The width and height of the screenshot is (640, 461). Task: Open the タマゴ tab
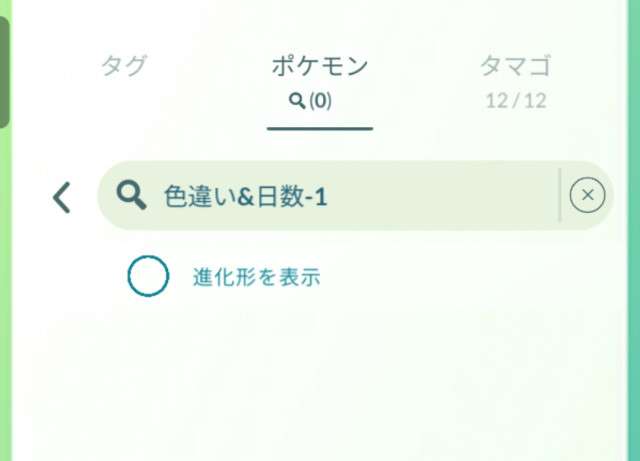point(515,80)
